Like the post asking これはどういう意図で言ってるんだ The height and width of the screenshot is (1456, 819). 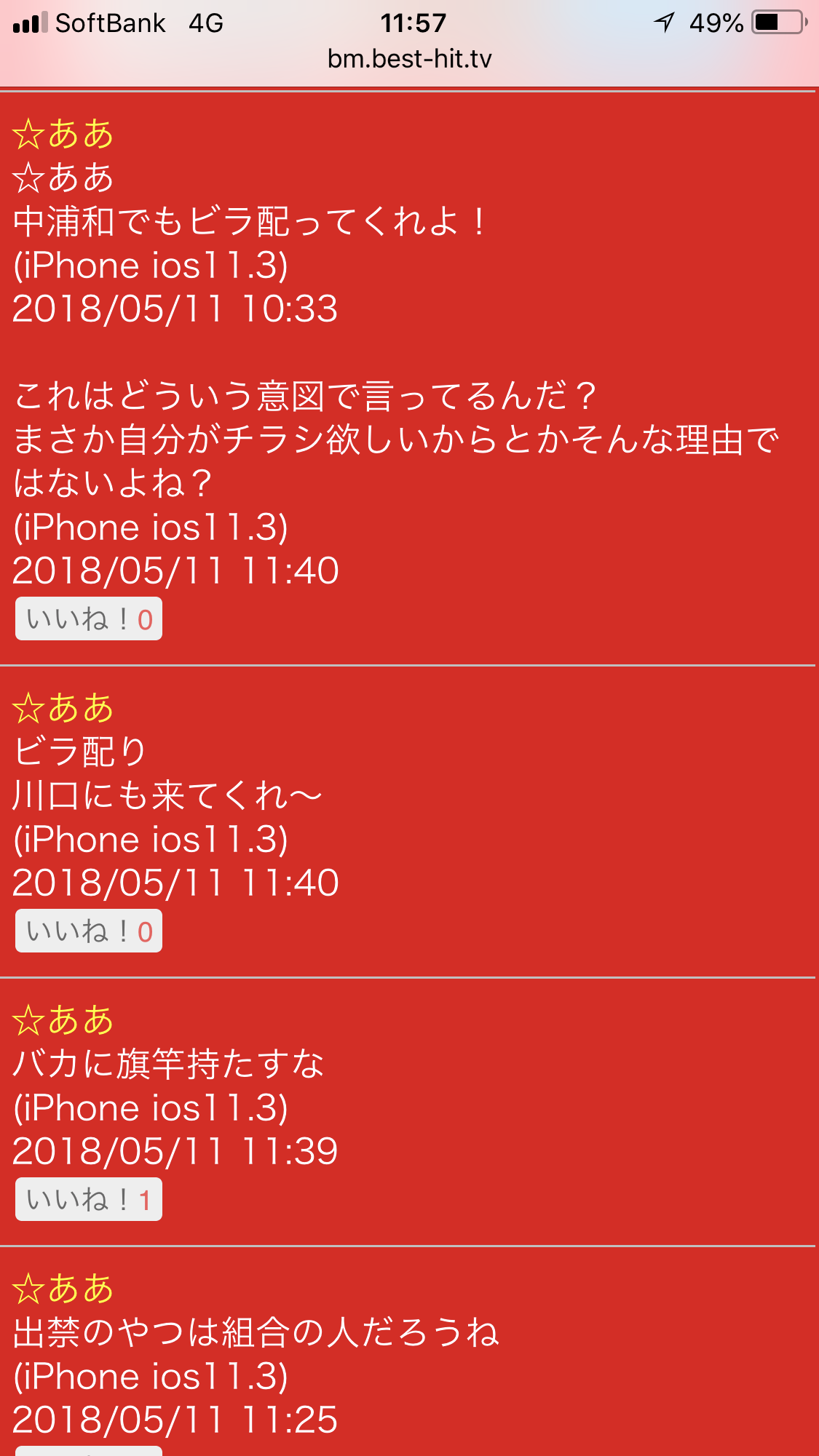88,619
